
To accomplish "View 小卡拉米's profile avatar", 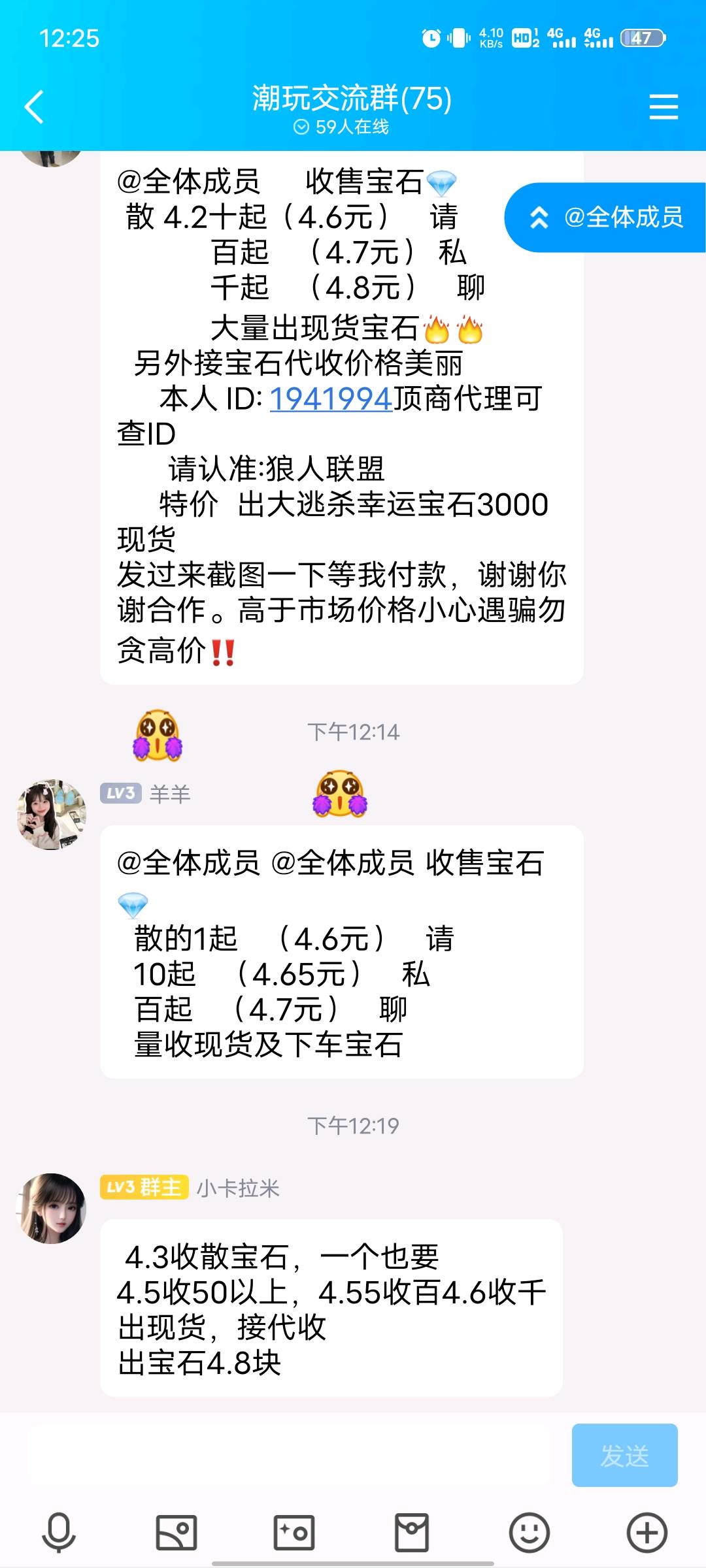I will pyautogui.click(x=52, y=1208).
